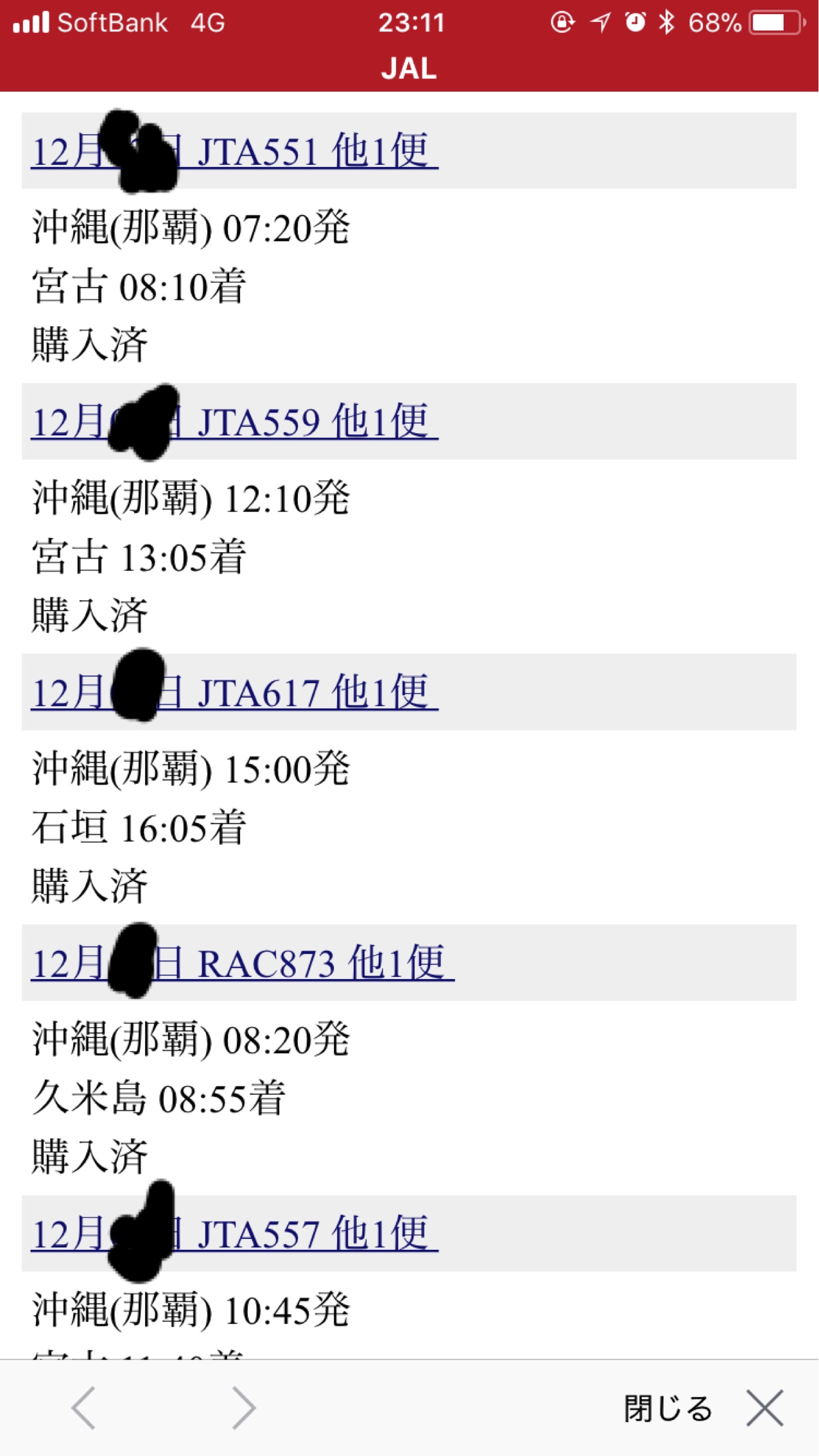The width and height of the screenshot is (819, 1456).
Task: Open the RAC873 flight reservation link
Action: [x=243, y=964]
